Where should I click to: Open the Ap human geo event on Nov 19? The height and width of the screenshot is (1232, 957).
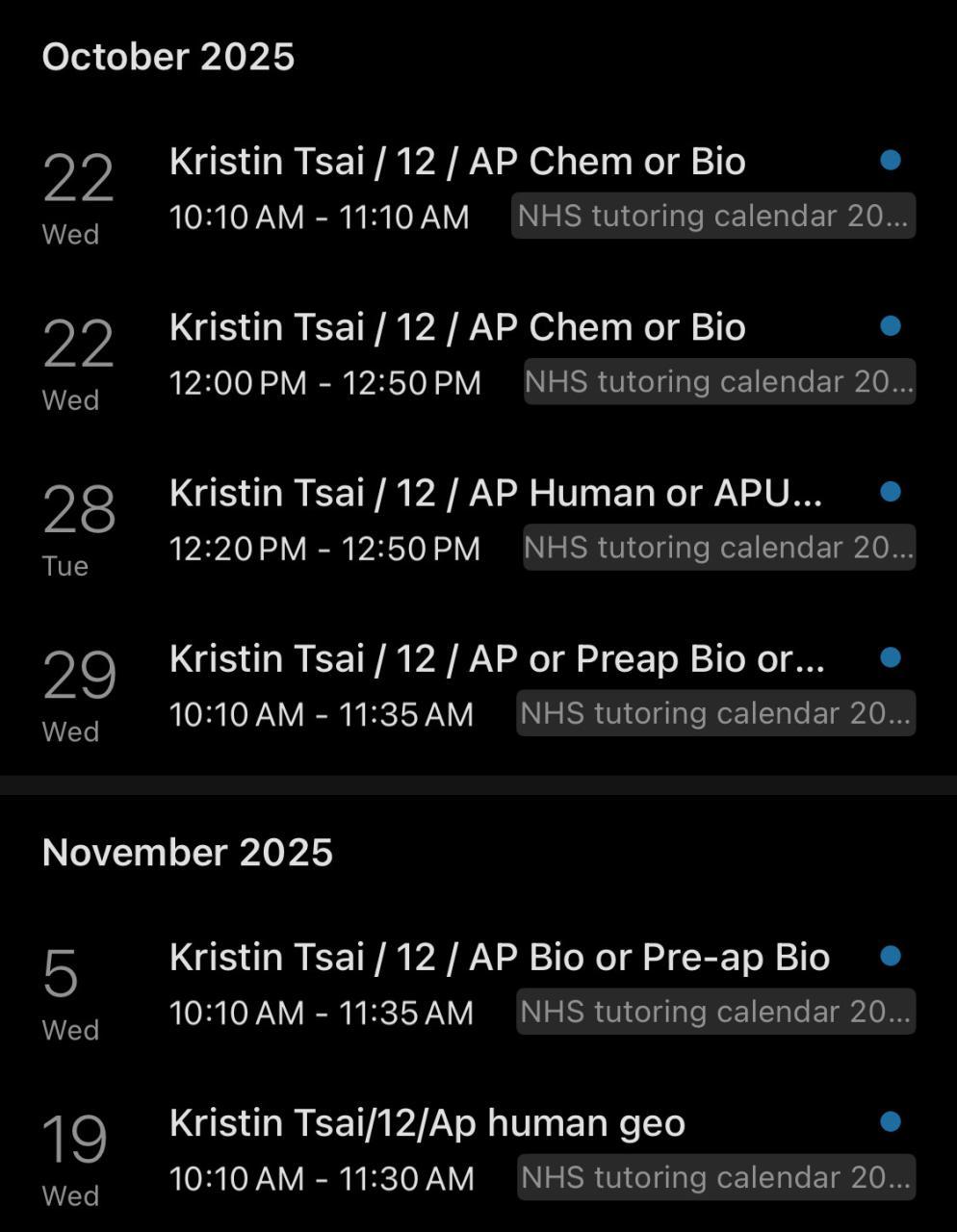coord(427,1124)
